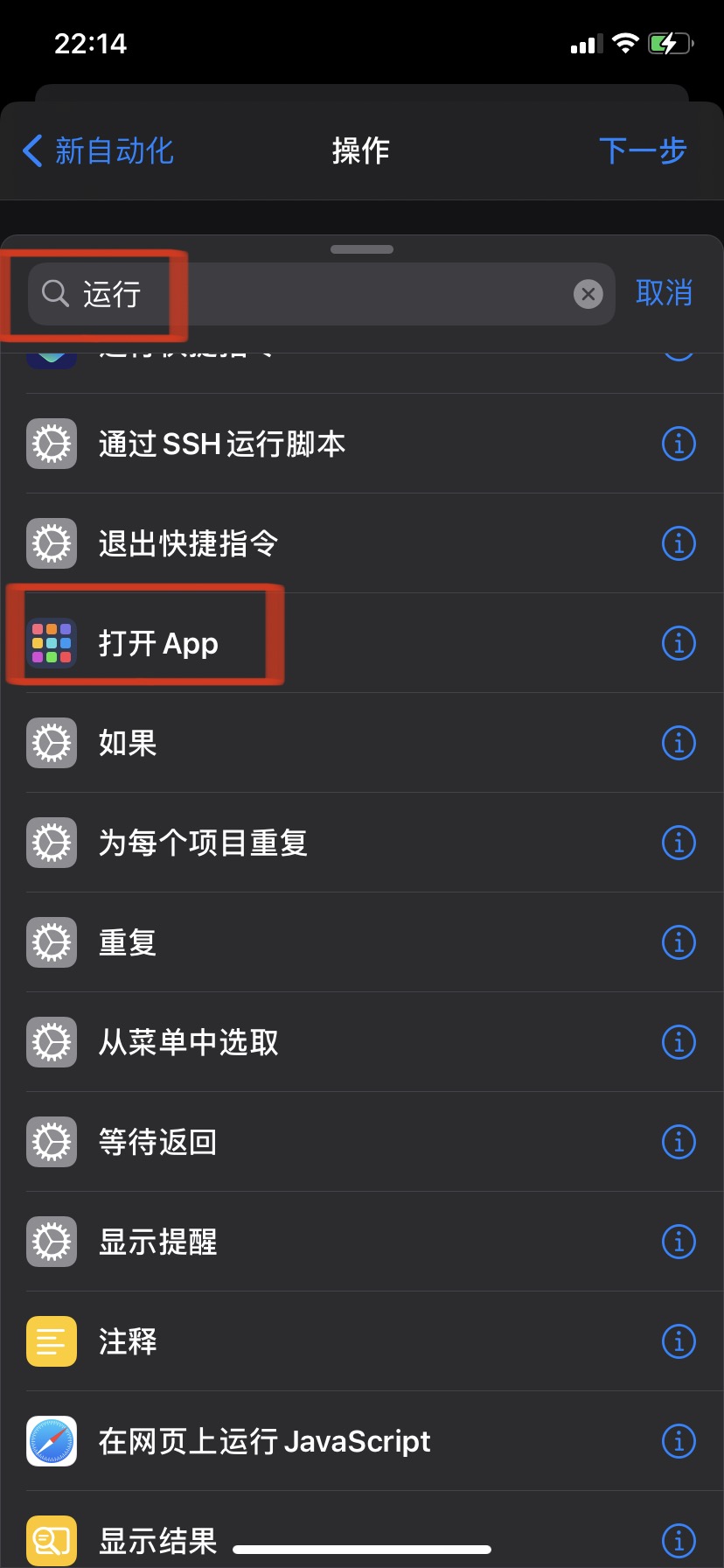
Task: Tap the 从菜单中选取 action icon
Action: point(52,1042)
